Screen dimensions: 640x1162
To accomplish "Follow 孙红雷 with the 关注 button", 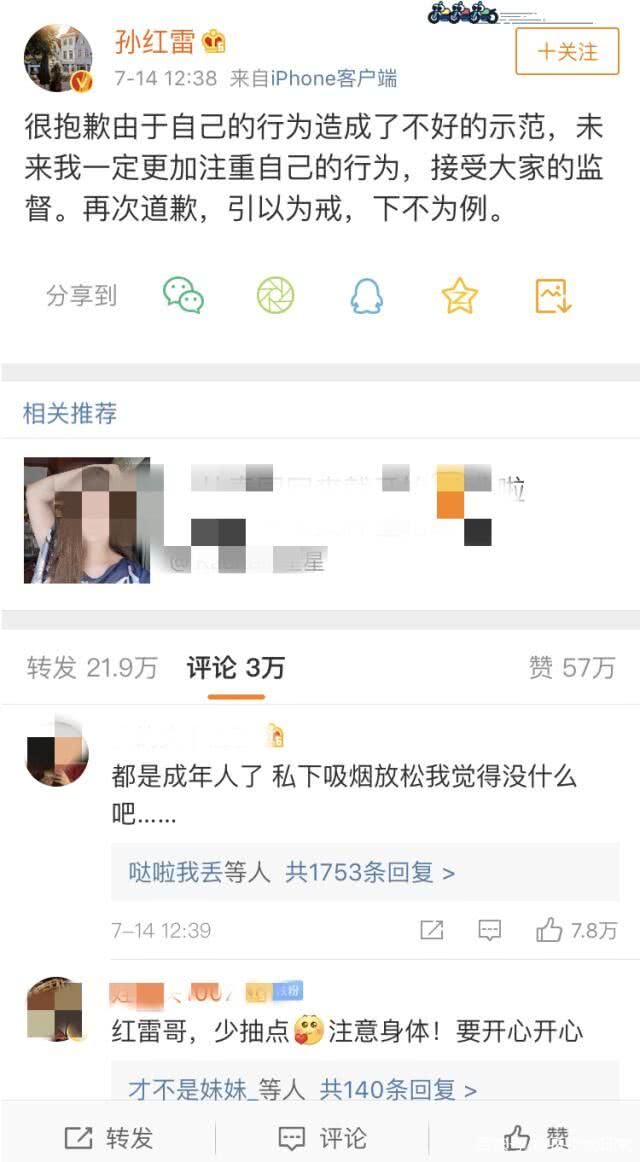I will pyautogui.click(x=567, y=51).
